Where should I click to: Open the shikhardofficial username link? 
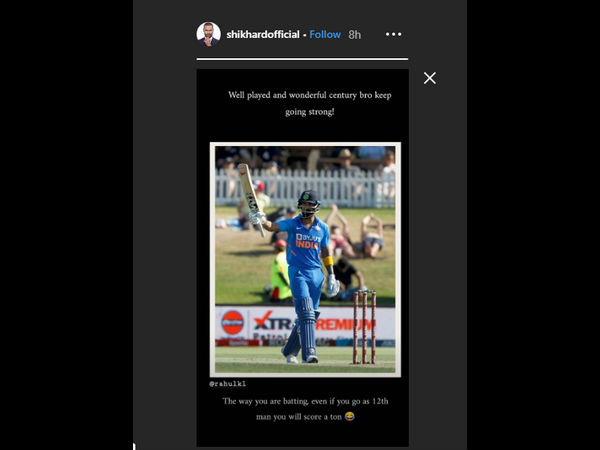[263, 34]
